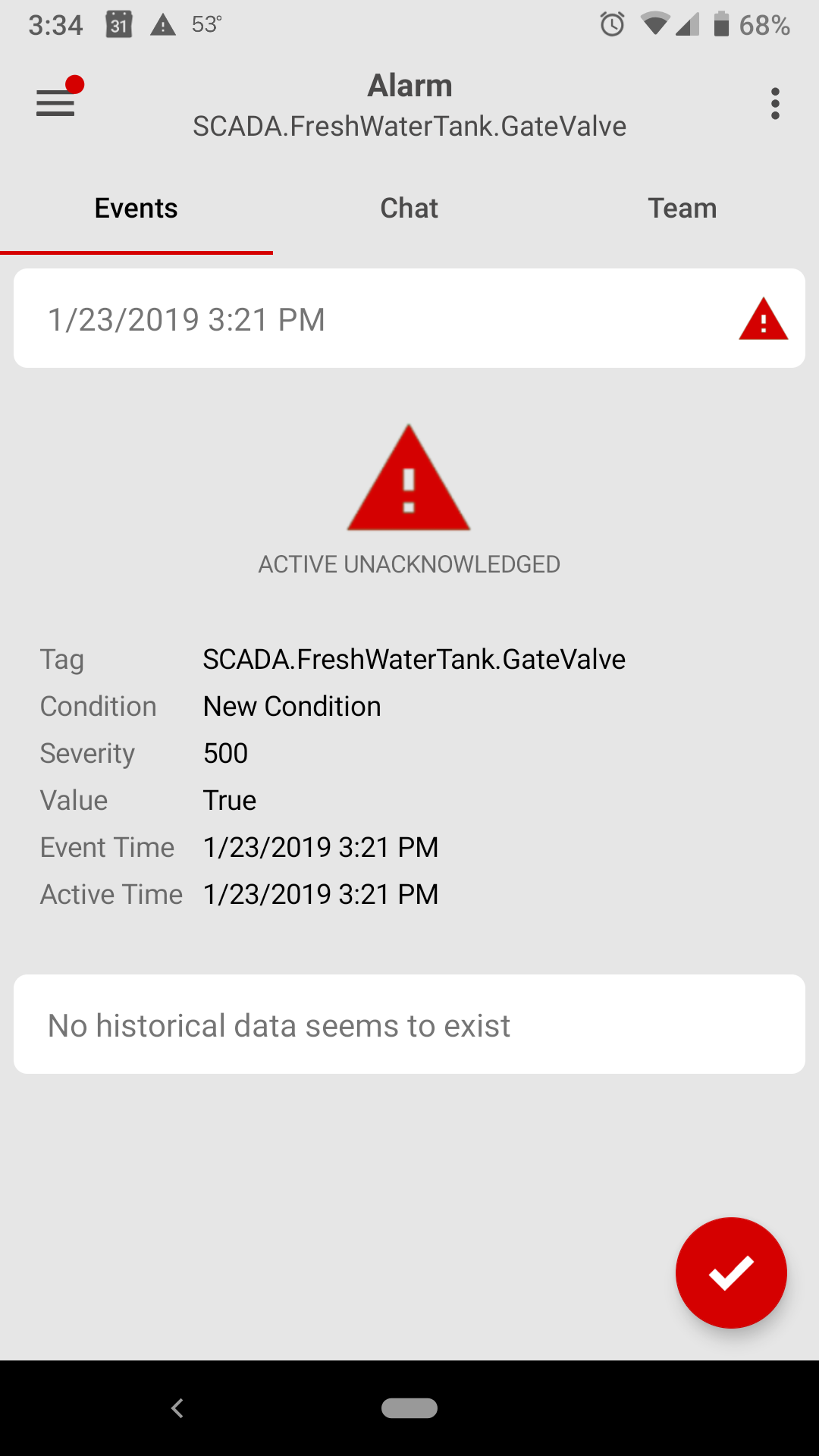The image size is (819, 1456).
Task: Go back using the system back button
Action: [177, 1408]
